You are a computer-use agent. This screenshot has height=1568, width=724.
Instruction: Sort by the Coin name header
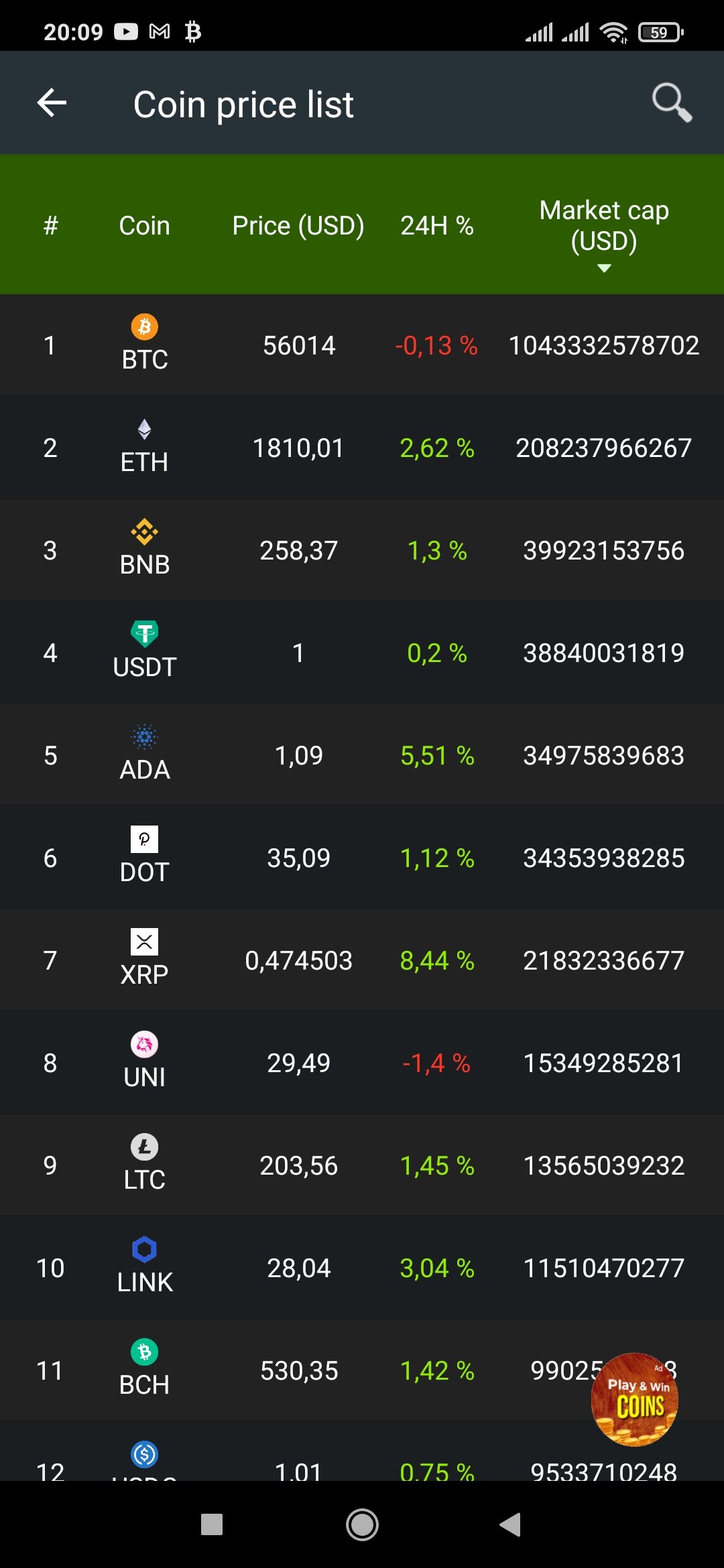[144, 226]
